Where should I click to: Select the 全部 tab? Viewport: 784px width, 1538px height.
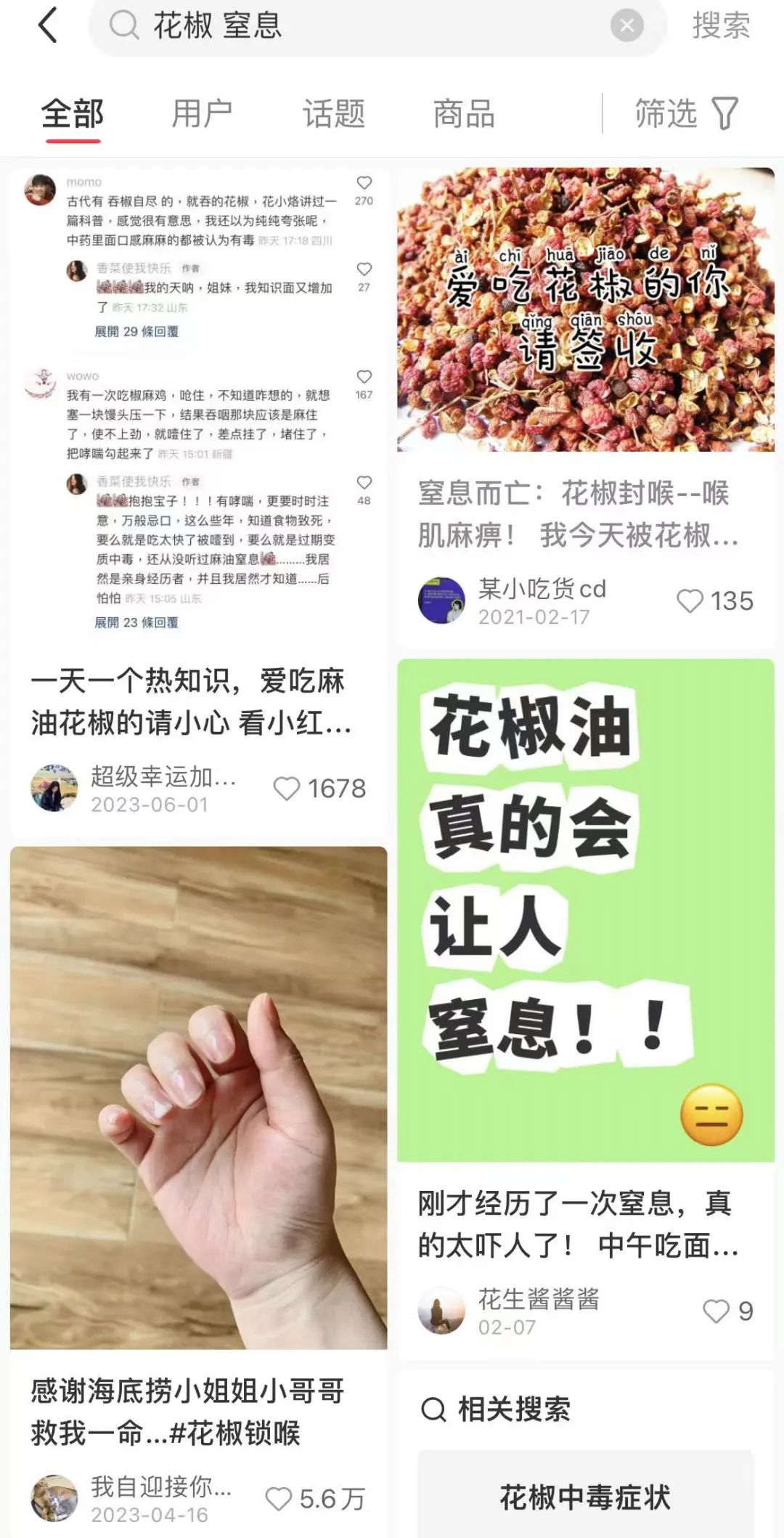click(x=73, y=114)
